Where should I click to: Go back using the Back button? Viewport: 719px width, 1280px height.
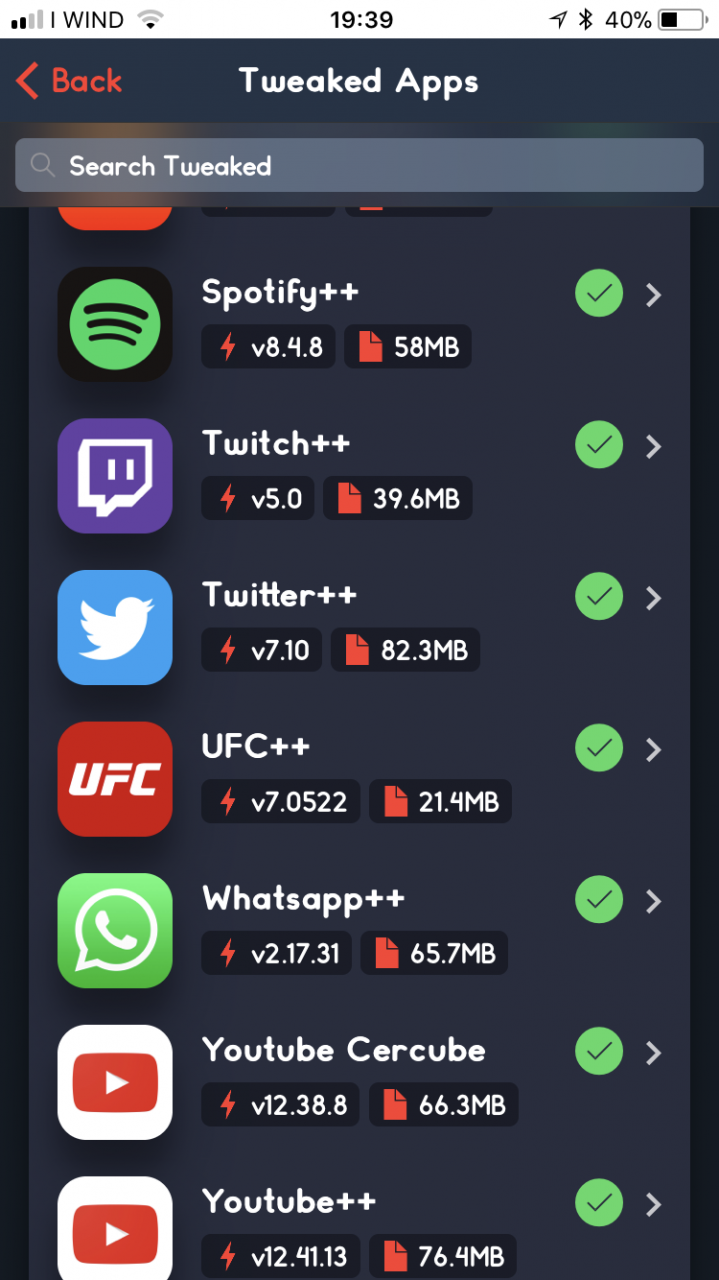tap(69, 81)
